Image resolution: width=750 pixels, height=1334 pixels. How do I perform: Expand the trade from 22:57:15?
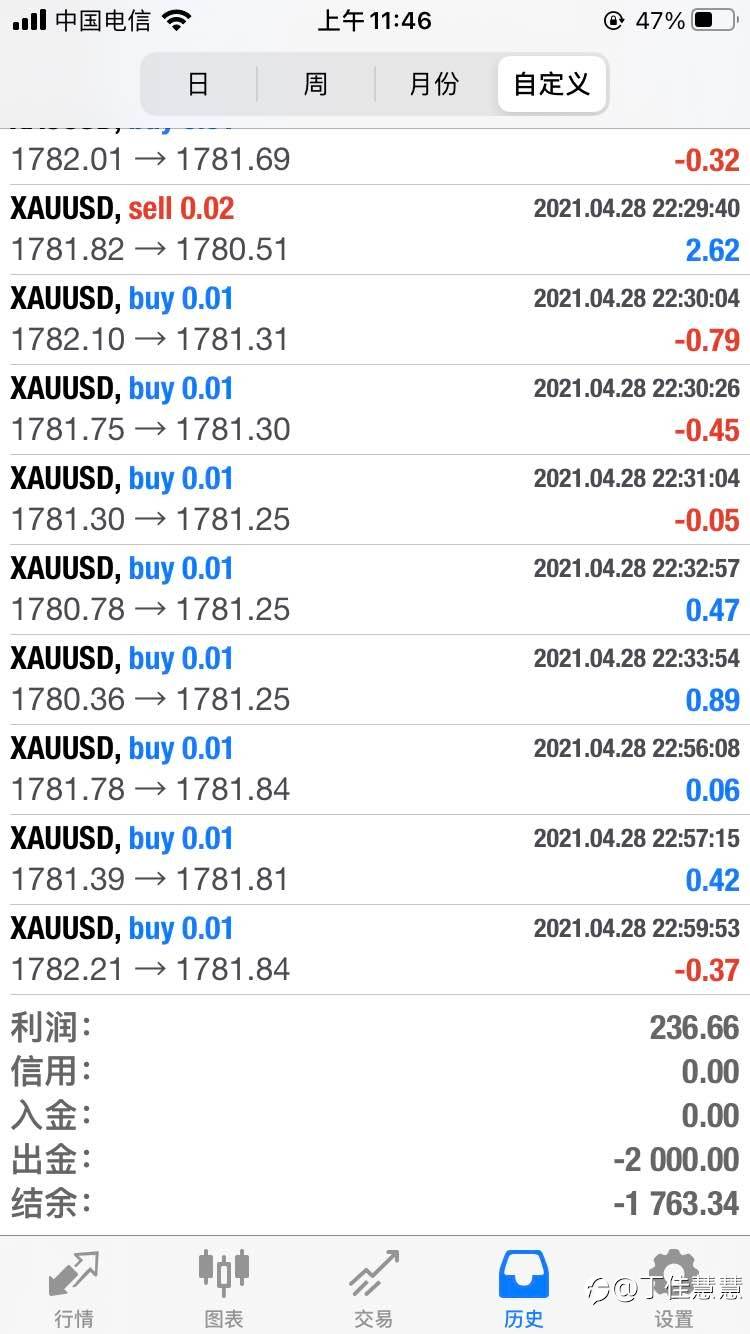(x=375, y=859)
